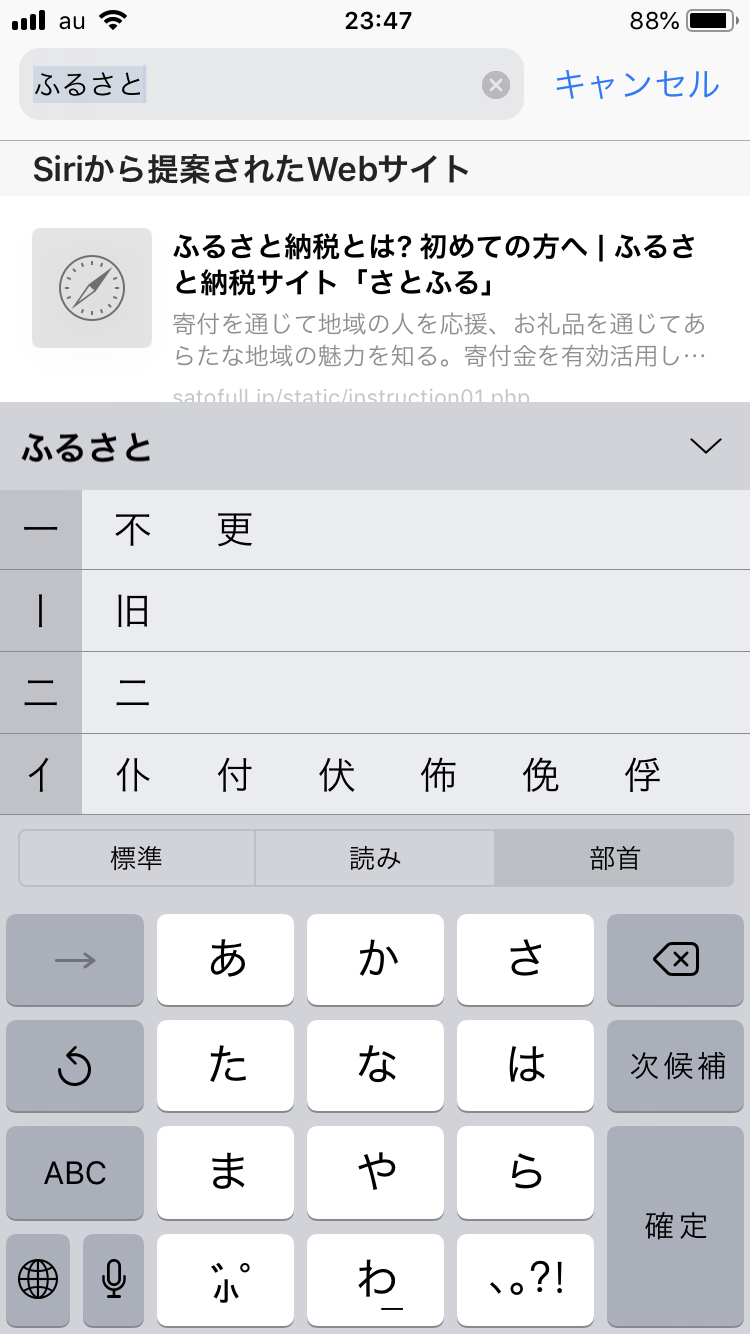
Task: Jump to the イ radical section
Action: click(x=40, y=775)
